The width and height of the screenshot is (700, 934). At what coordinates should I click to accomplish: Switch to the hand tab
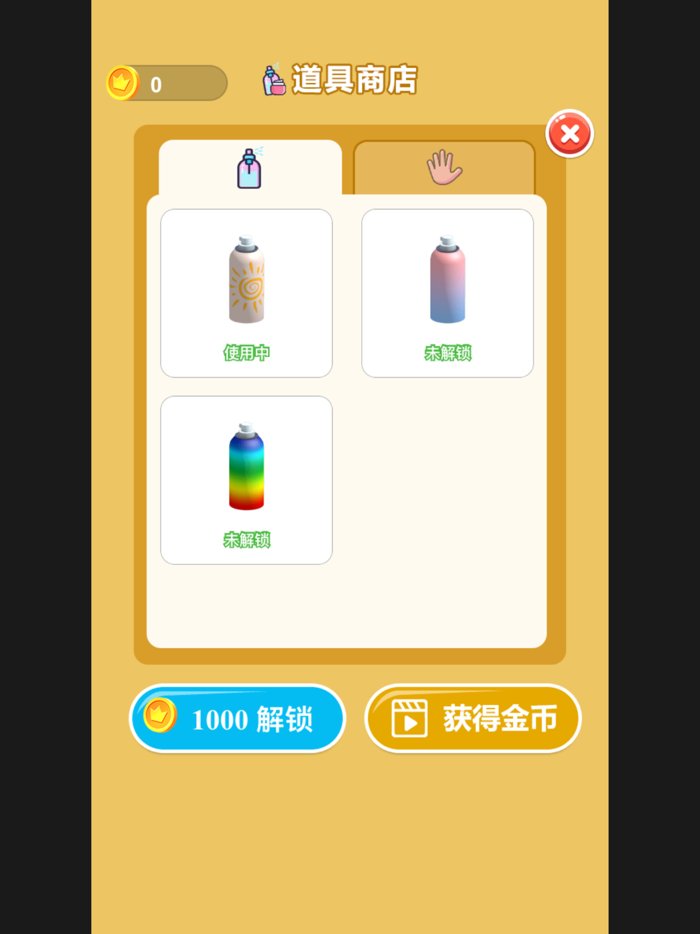[x=444, y=168]
